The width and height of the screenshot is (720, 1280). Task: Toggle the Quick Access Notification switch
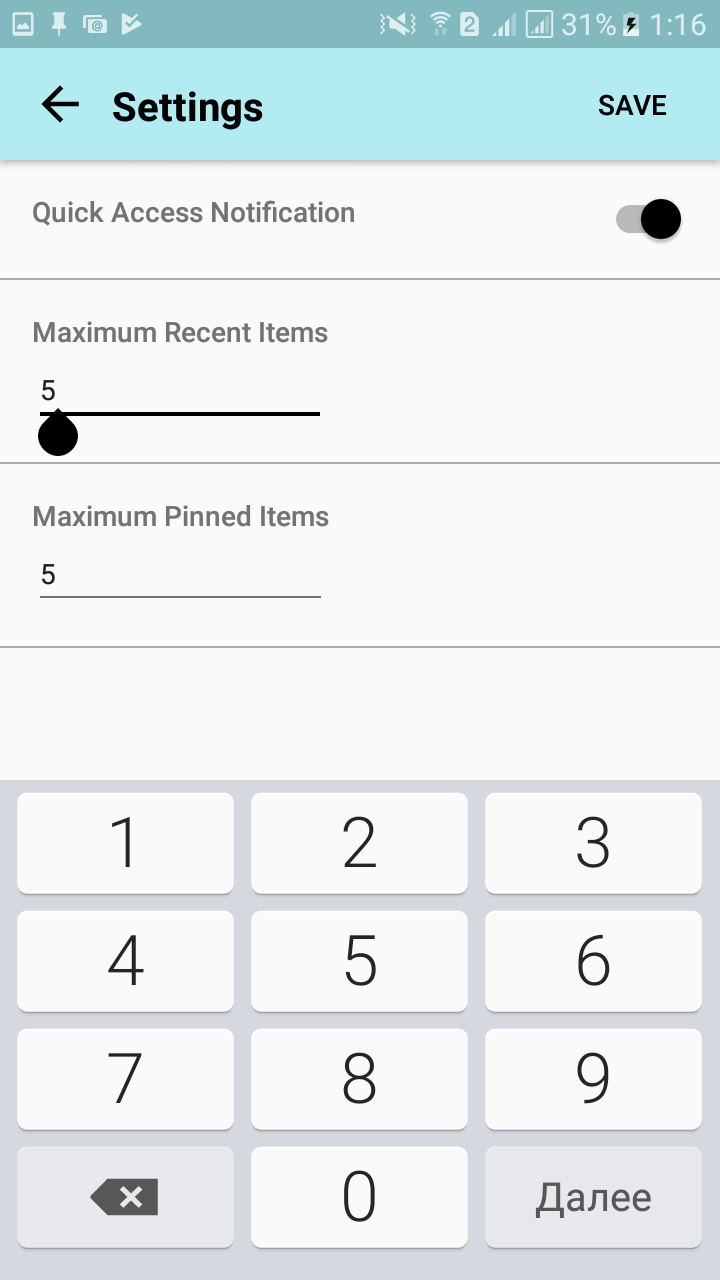click(x=648, y=219)
